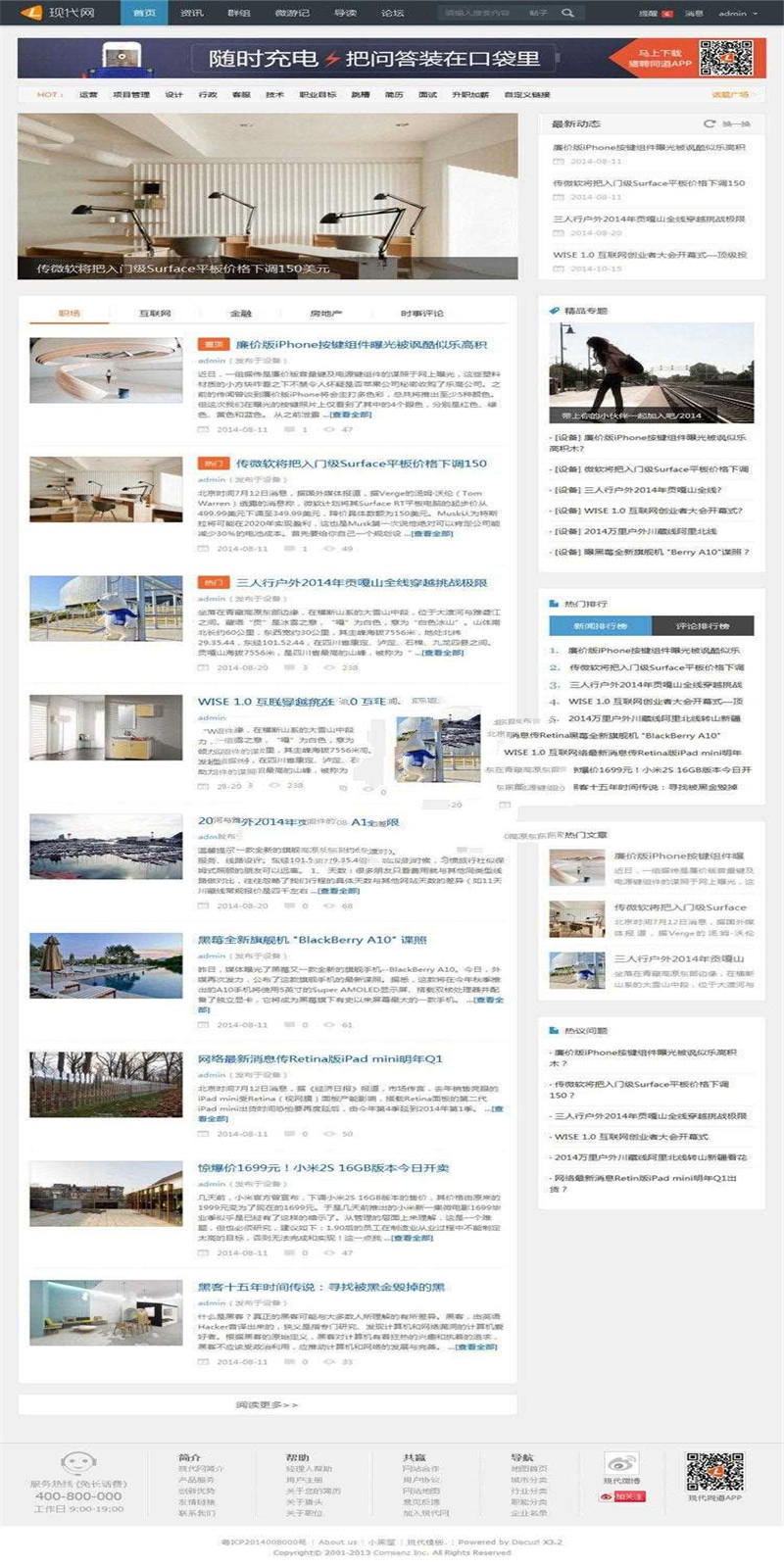The width and height of the screenshot is (784, 1568).
Task: Choose 运营 in the HOT links bar
Action: [88, 95]
